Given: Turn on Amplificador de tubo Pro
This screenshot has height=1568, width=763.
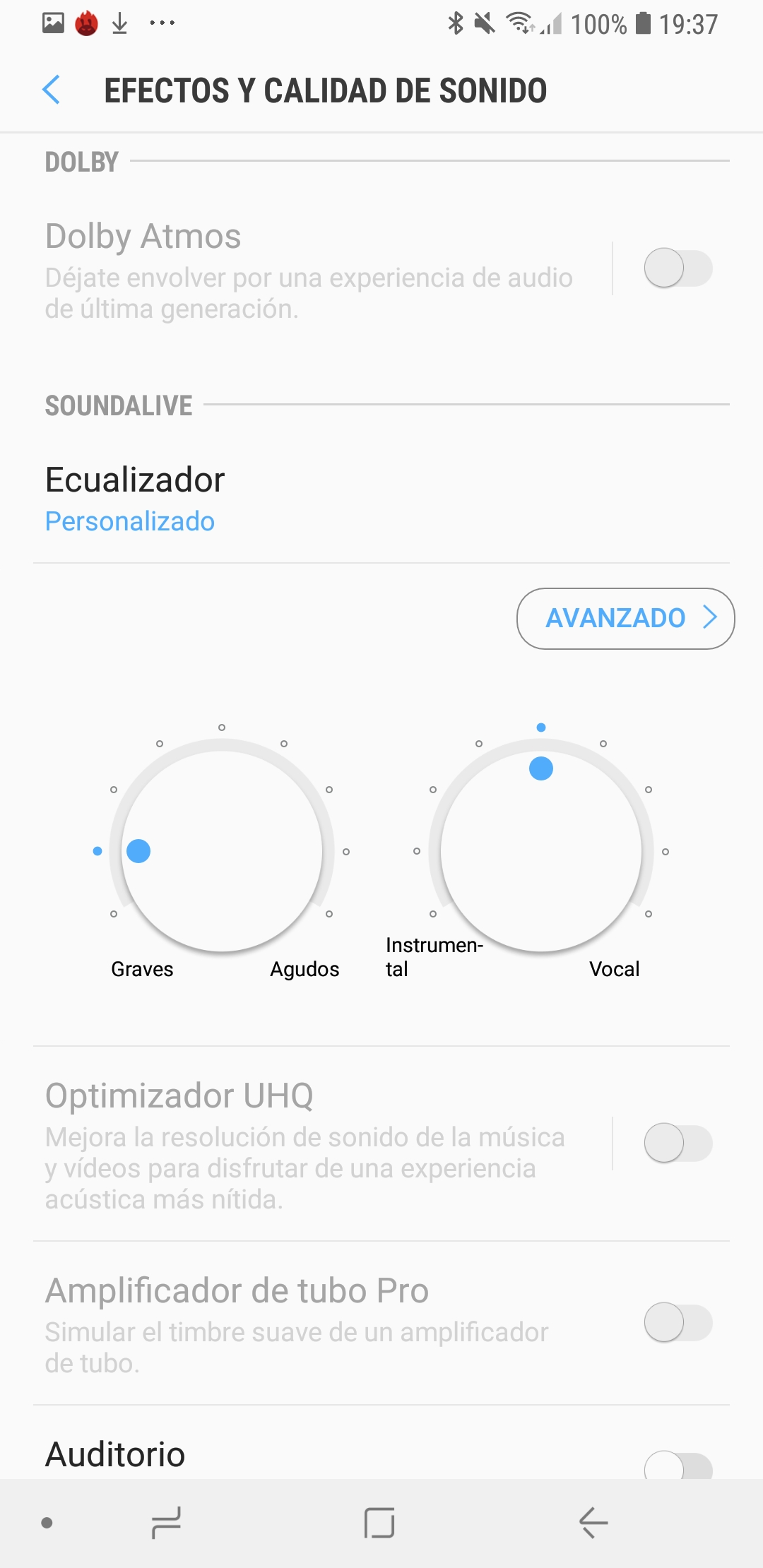Looking at the screenshot, I should pos(678,1322).
